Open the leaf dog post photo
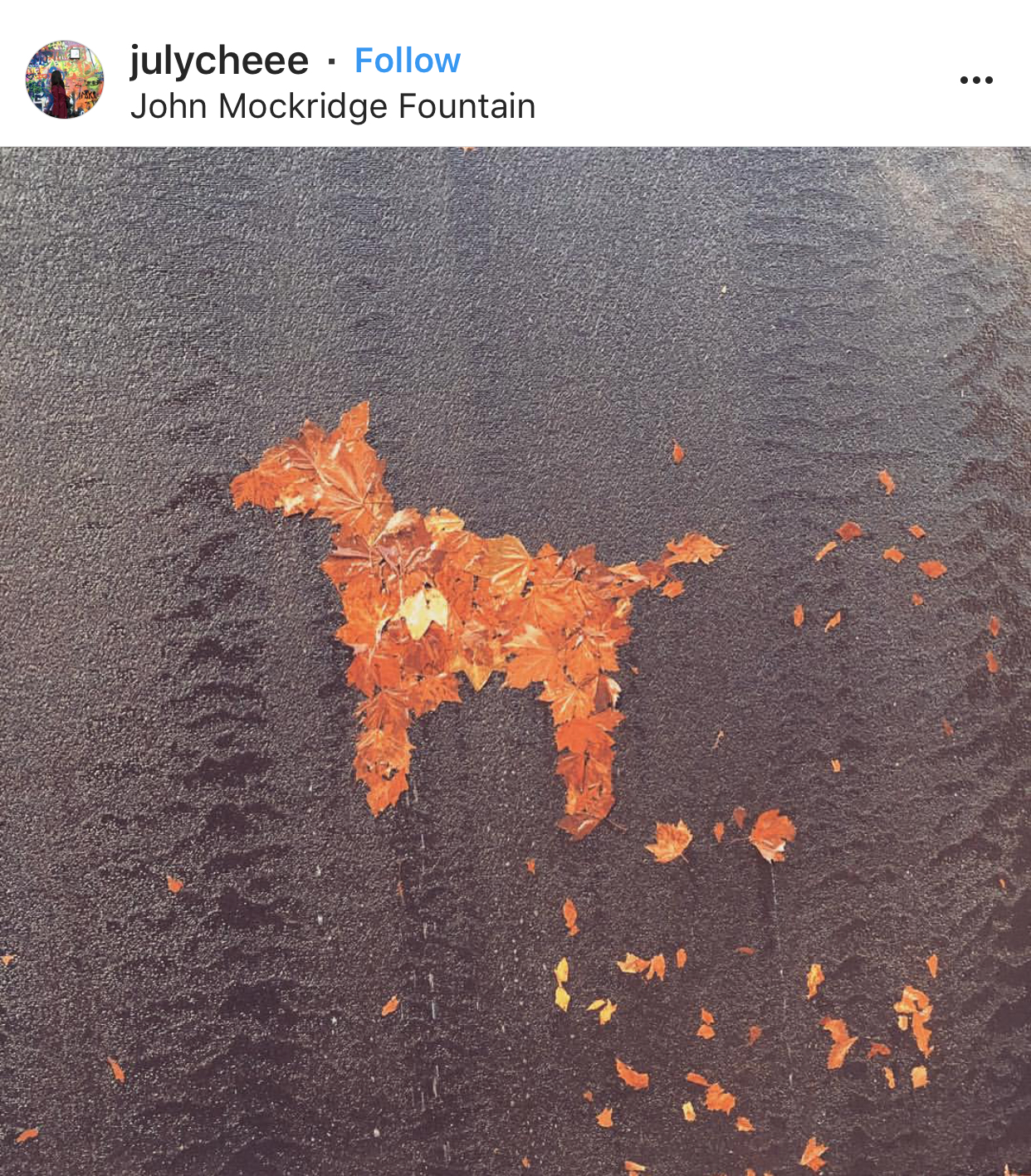This screenshot has height=1176, width=1031. (515, 661)
